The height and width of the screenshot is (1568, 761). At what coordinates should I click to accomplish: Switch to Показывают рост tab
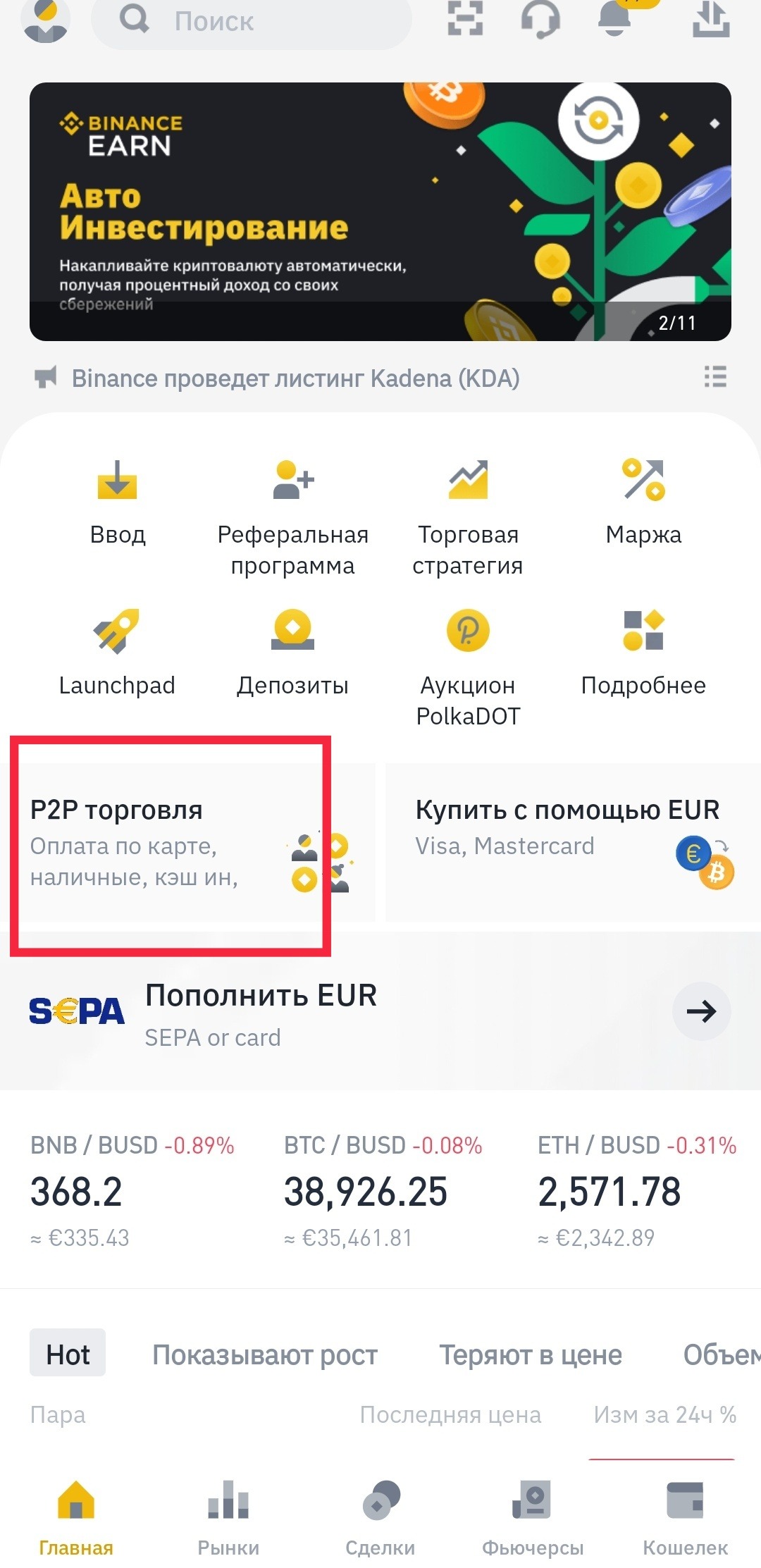[265, 1354]
